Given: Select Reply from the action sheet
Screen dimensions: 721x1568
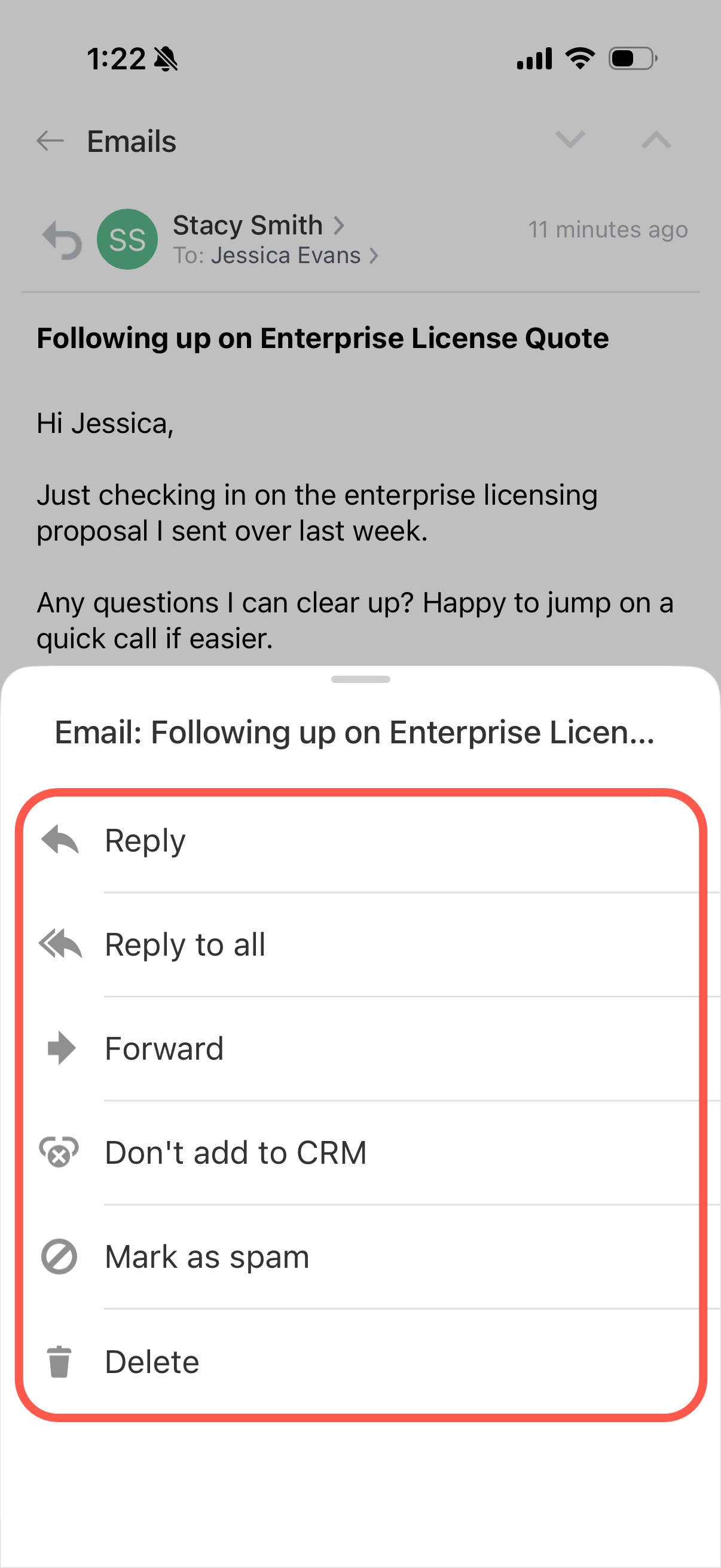Looking at the screenshot, I should pos(145,841).
